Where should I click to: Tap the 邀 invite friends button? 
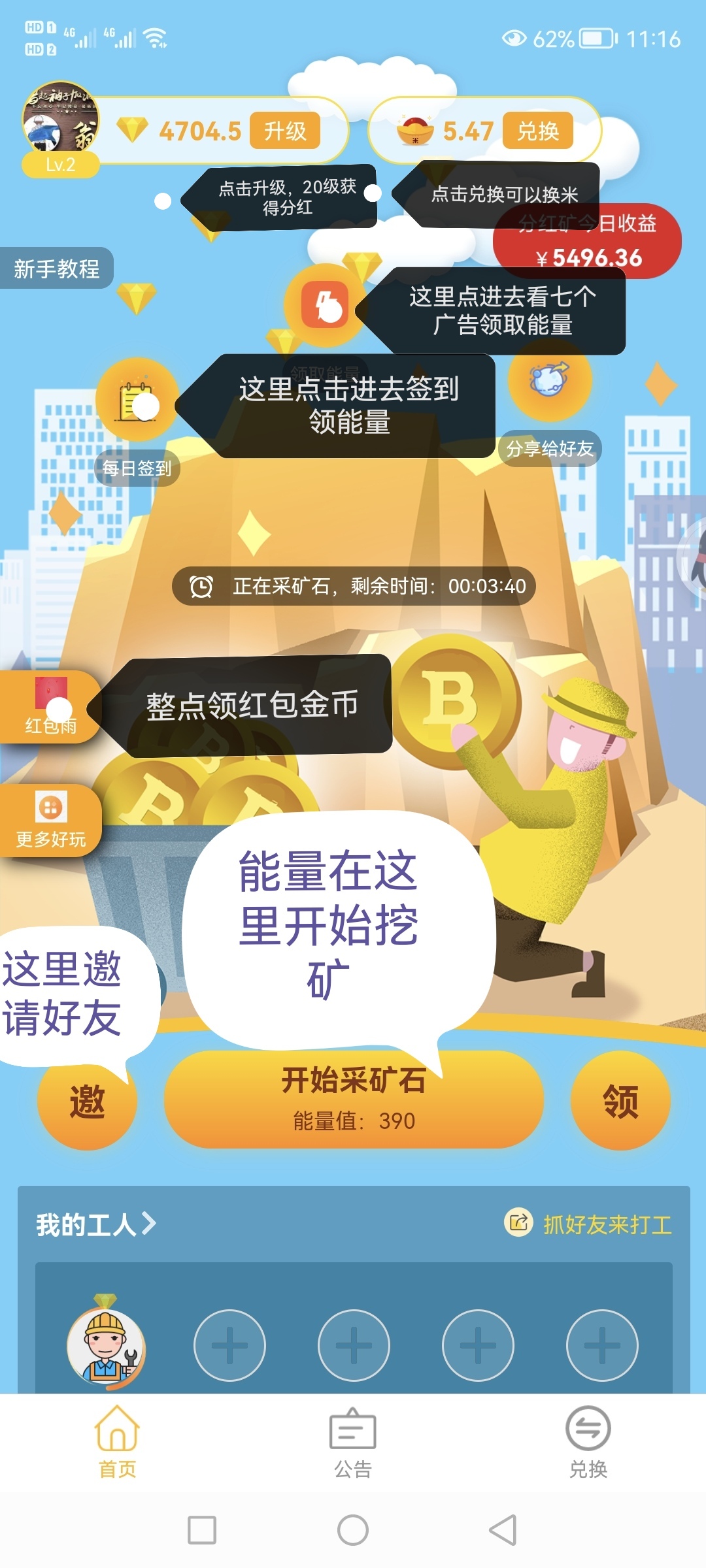click(x=87, y=1102)
